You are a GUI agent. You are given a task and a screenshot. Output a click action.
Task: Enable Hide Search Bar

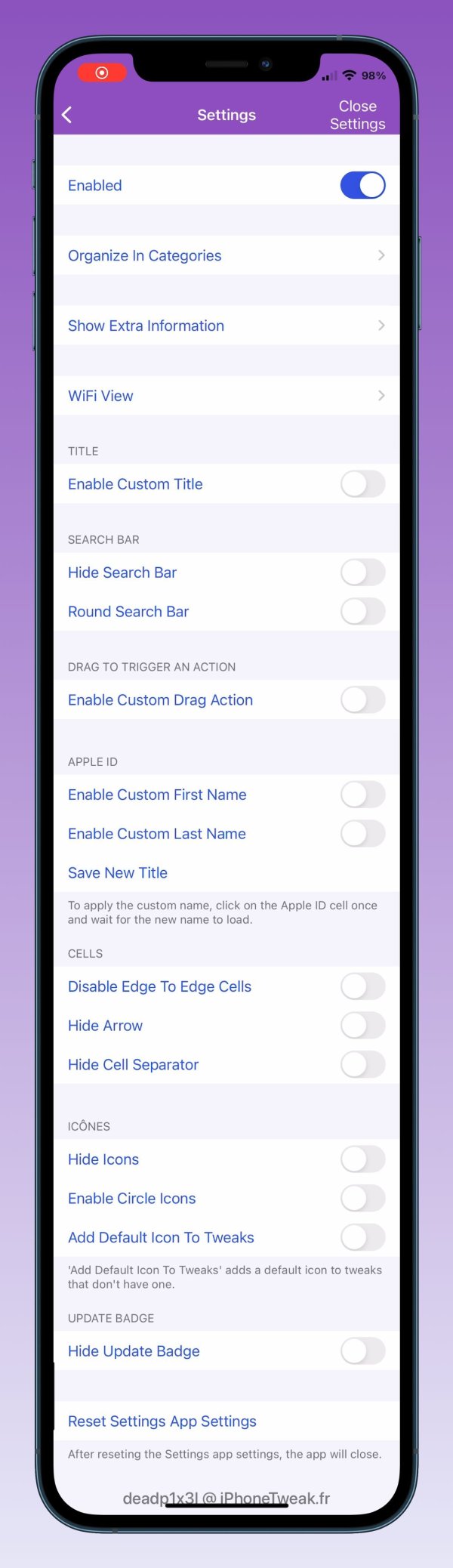[x=362, y=573]
